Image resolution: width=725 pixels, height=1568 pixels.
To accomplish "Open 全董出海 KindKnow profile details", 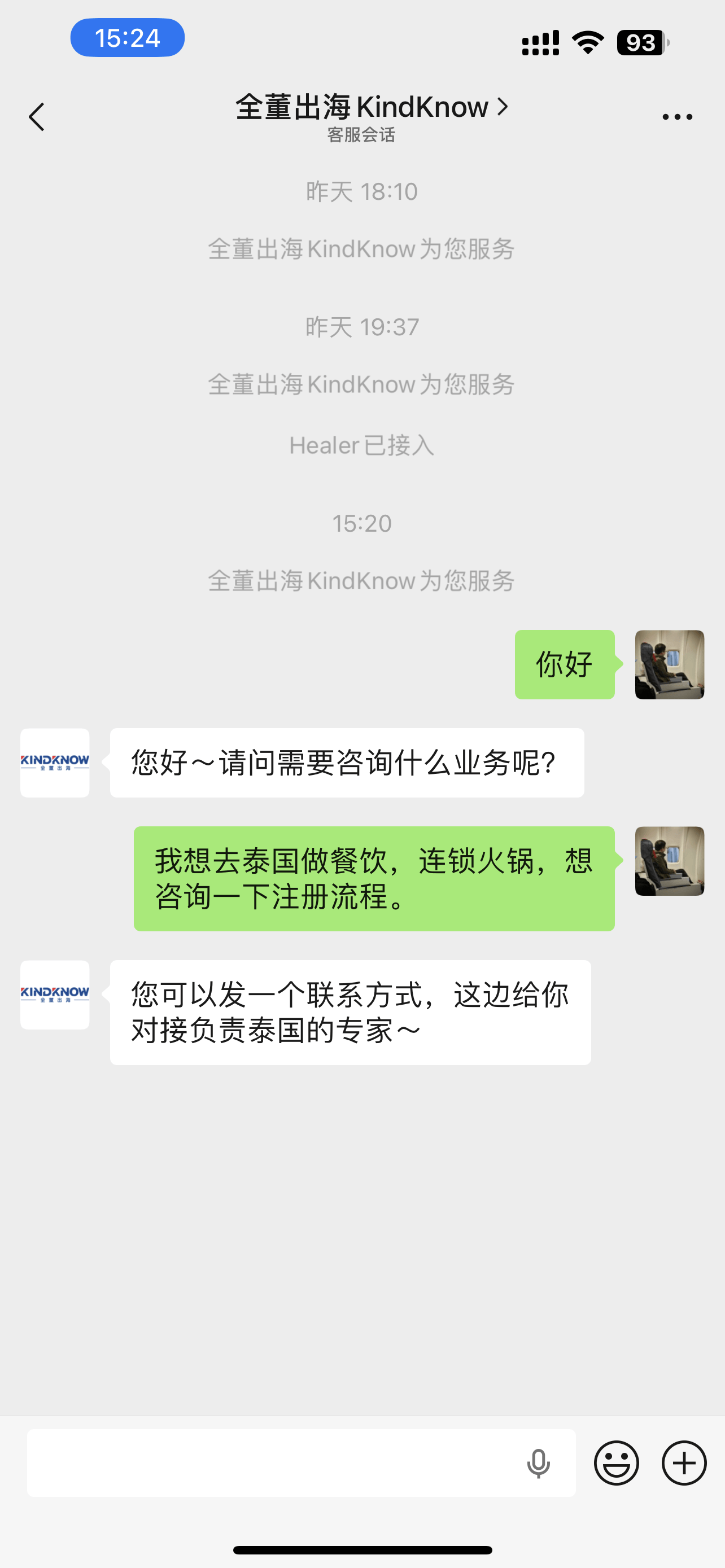I will (372, 108).
